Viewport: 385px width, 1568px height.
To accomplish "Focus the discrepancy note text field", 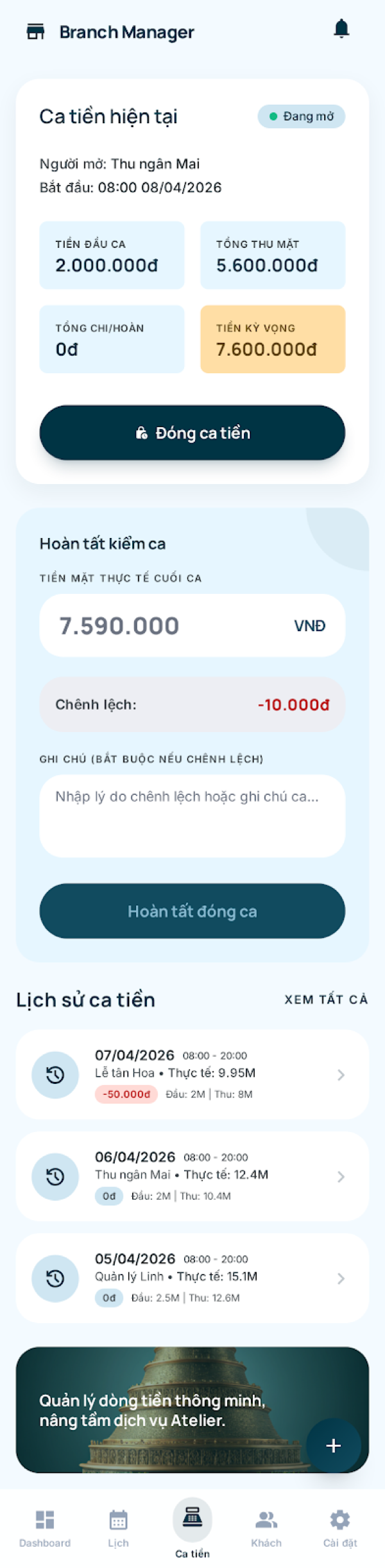I will point(192,815).
